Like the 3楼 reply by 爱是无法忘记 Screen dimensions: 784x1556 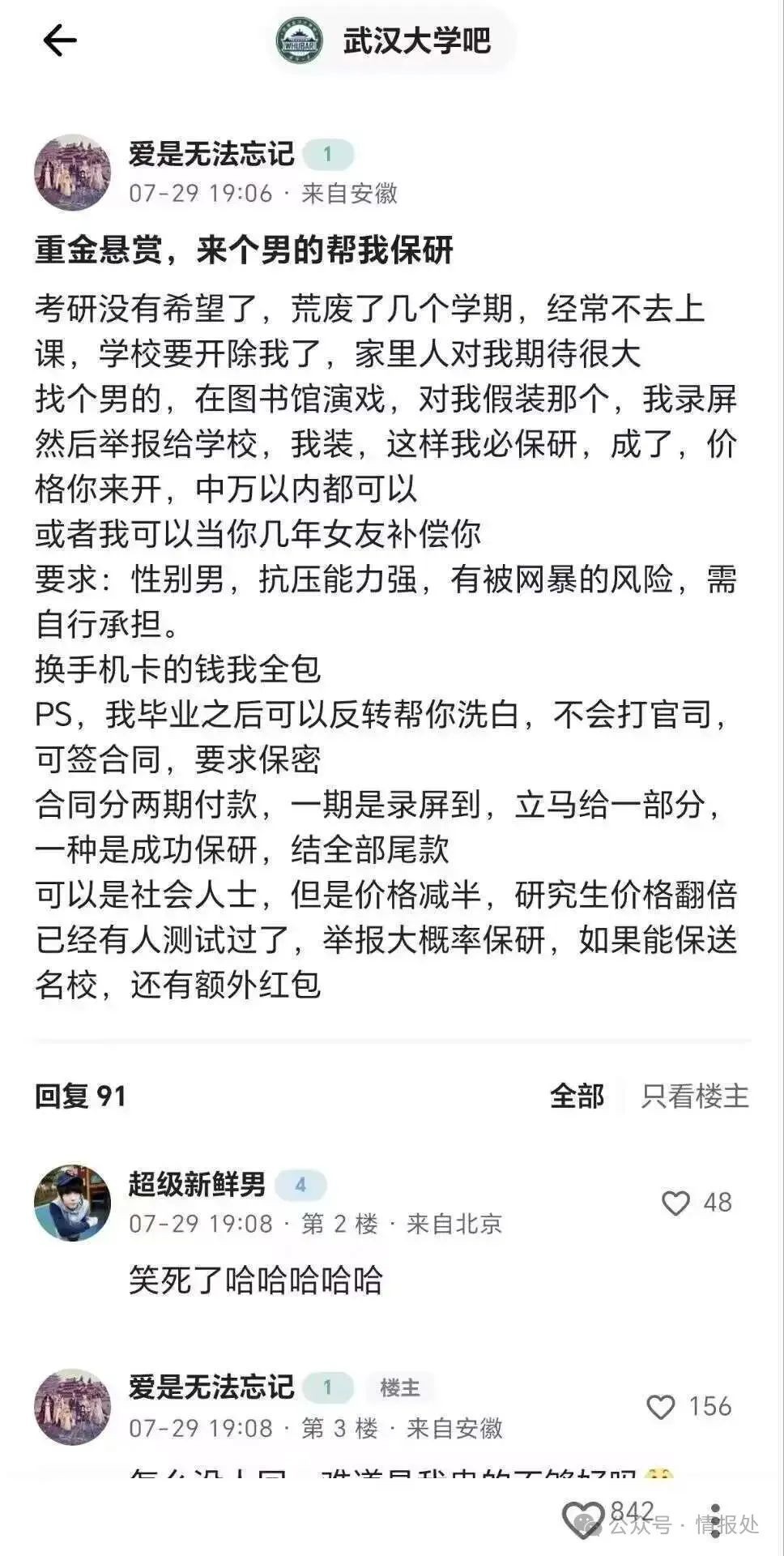661,1407
